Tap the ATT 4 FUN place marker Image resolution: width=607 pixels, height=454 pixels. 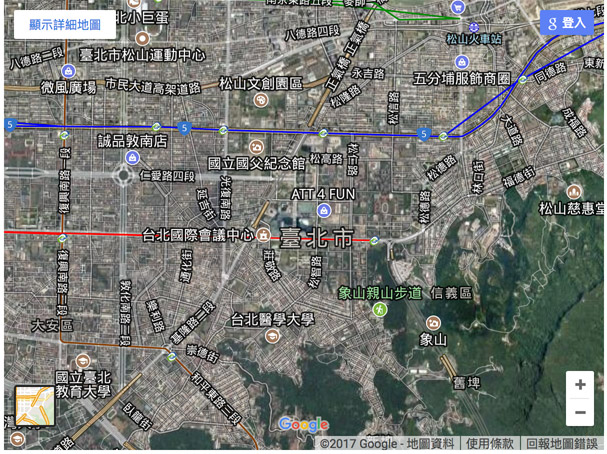pos(324,210)
